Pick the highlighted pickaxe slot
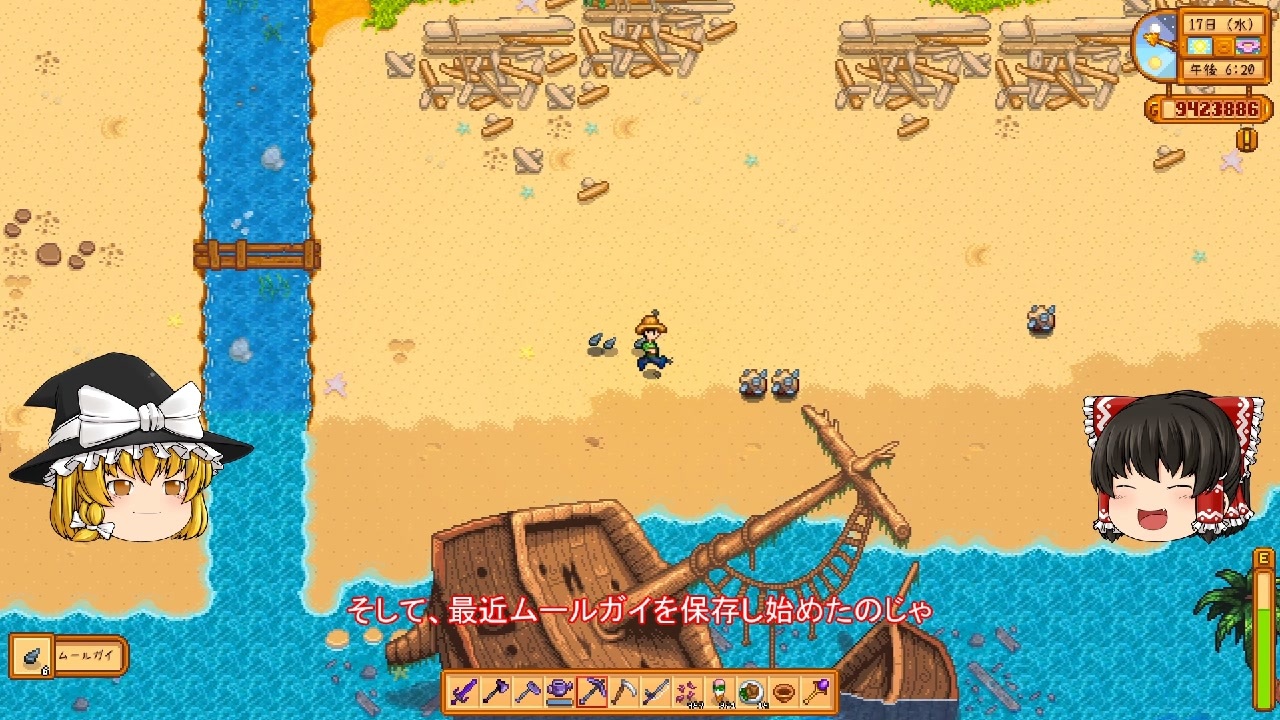 click(592, 691)
